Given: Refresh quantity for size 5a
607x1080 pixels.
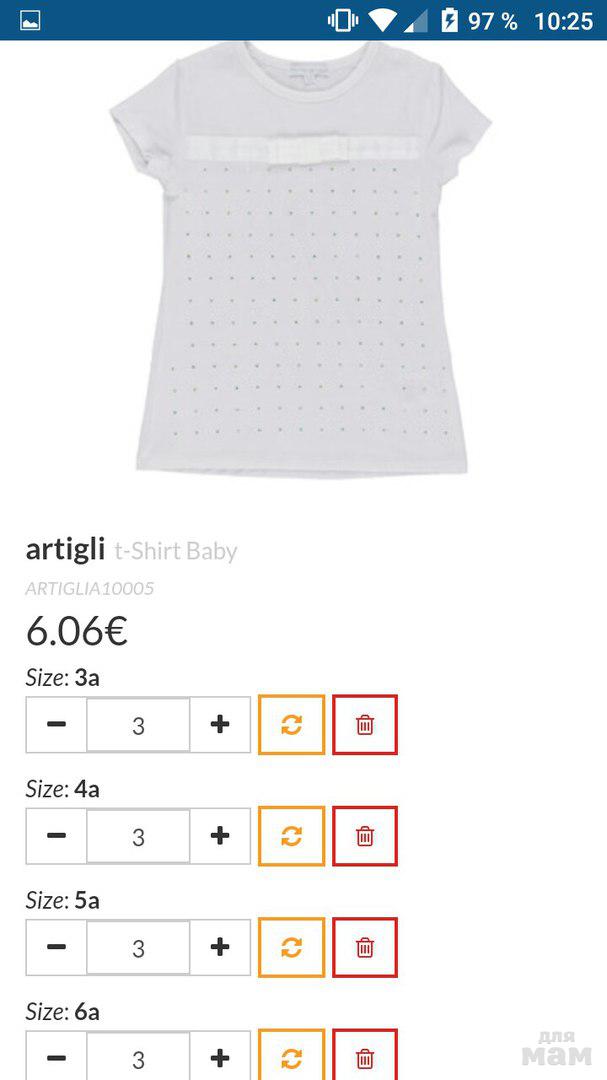Looking at the screenshot, I should click(291, 947).
